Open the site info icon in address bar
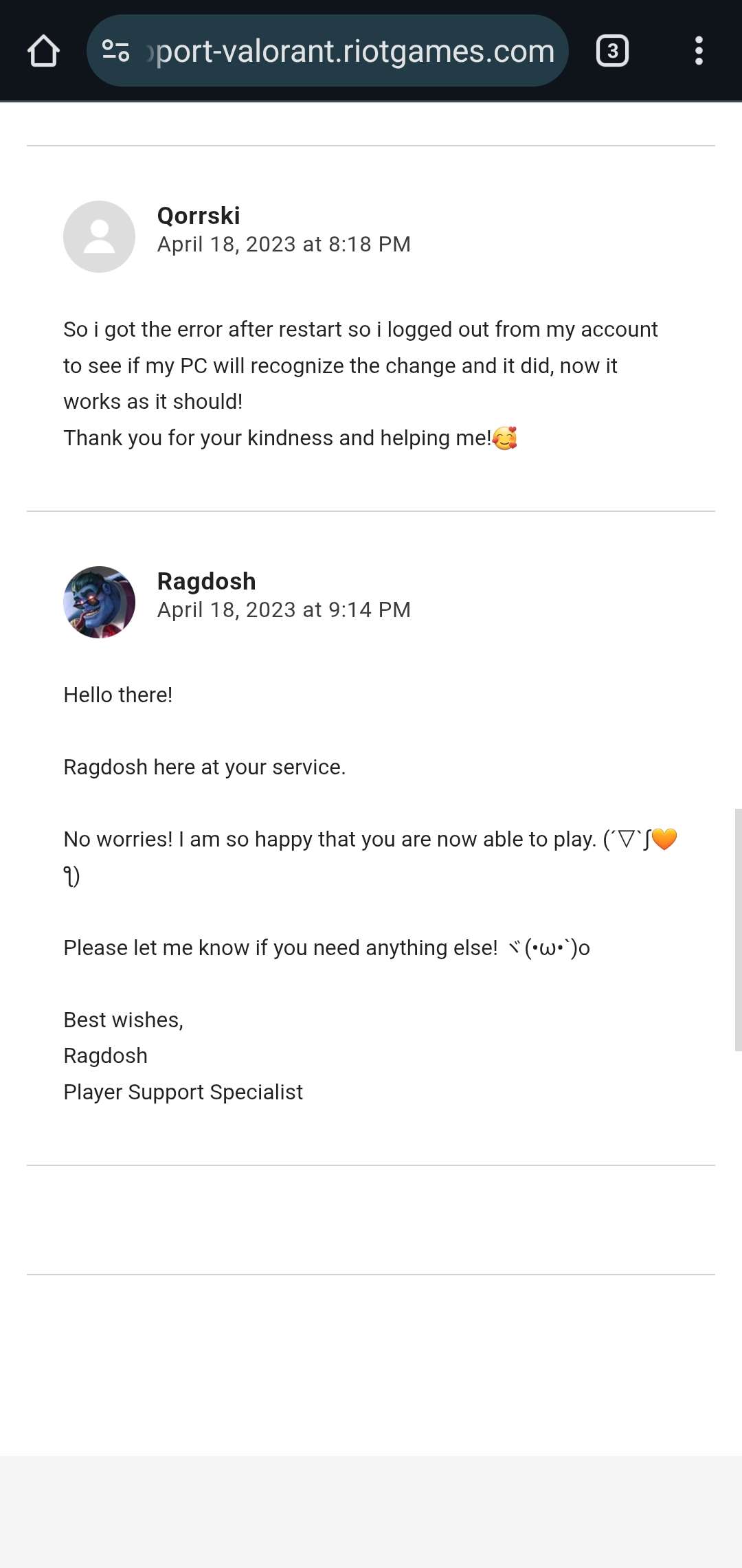The image size is (742, 1568). point(115,51)
